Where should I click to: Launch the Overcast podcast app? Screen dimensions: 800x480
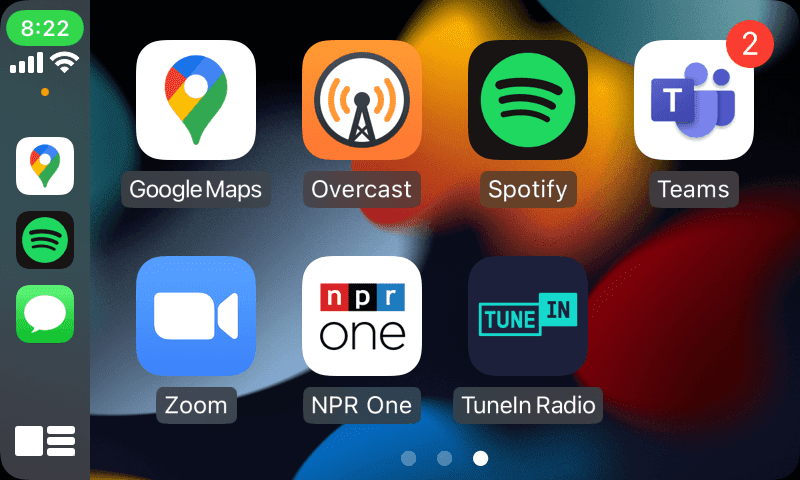(x=362, y=100)
